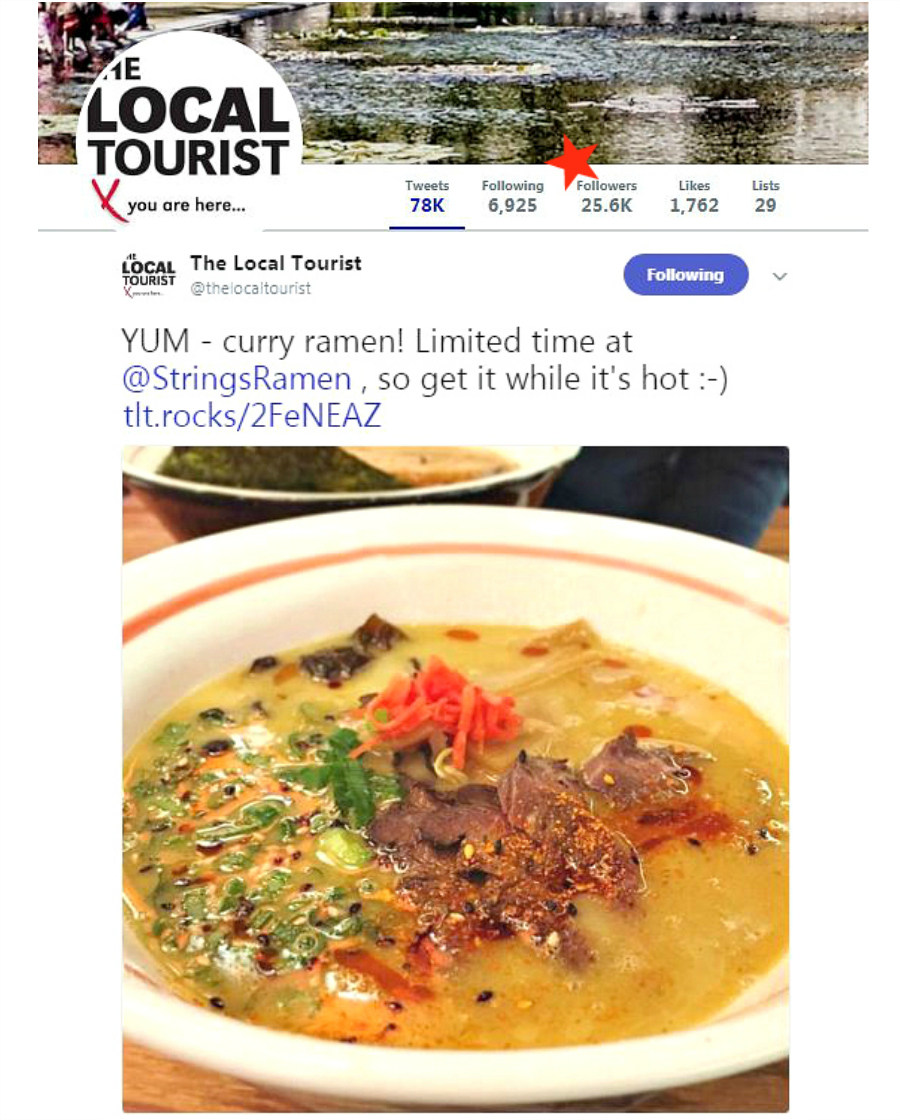Expand the tweet options chevron
The image size is (900, 1120).
pos(781,277)
